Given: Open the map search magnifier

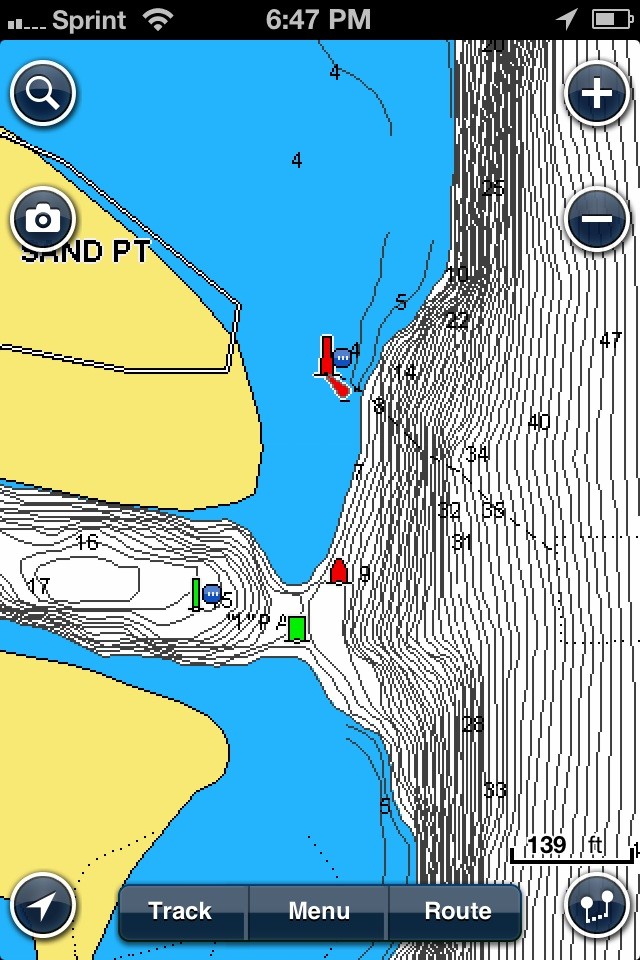Looking at the screenshot, I should point(43,94).
